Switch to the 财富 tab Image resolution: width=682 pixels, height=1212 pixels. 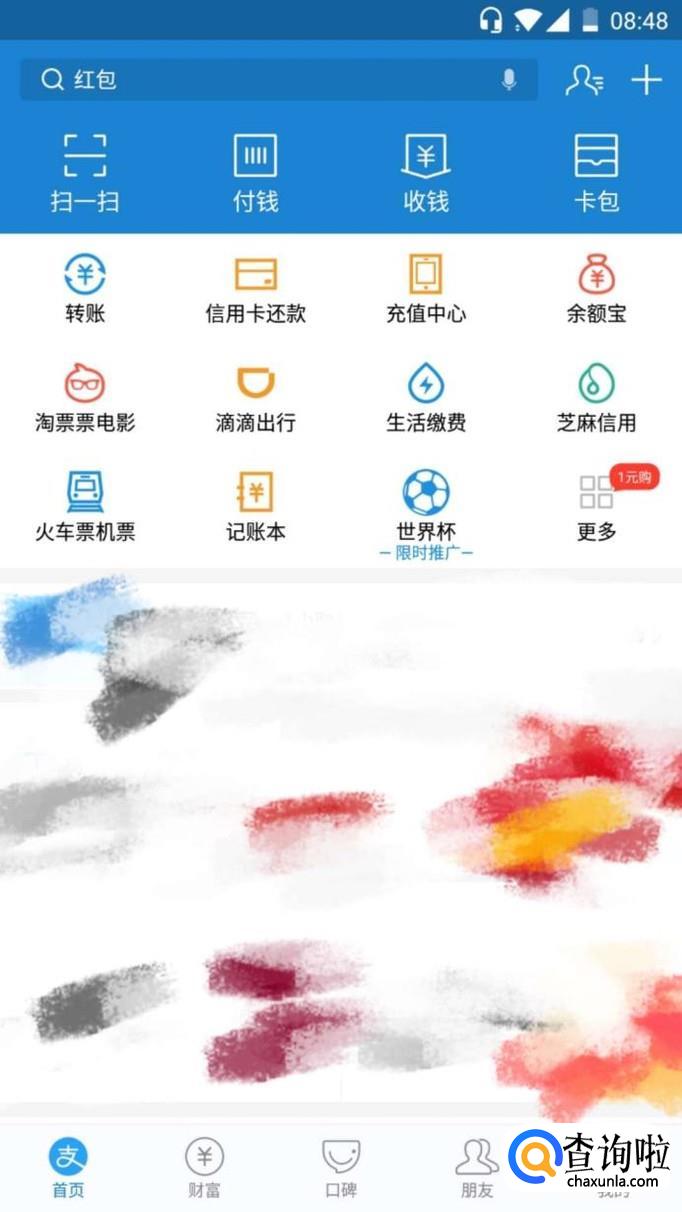(x=204, y=1168)
